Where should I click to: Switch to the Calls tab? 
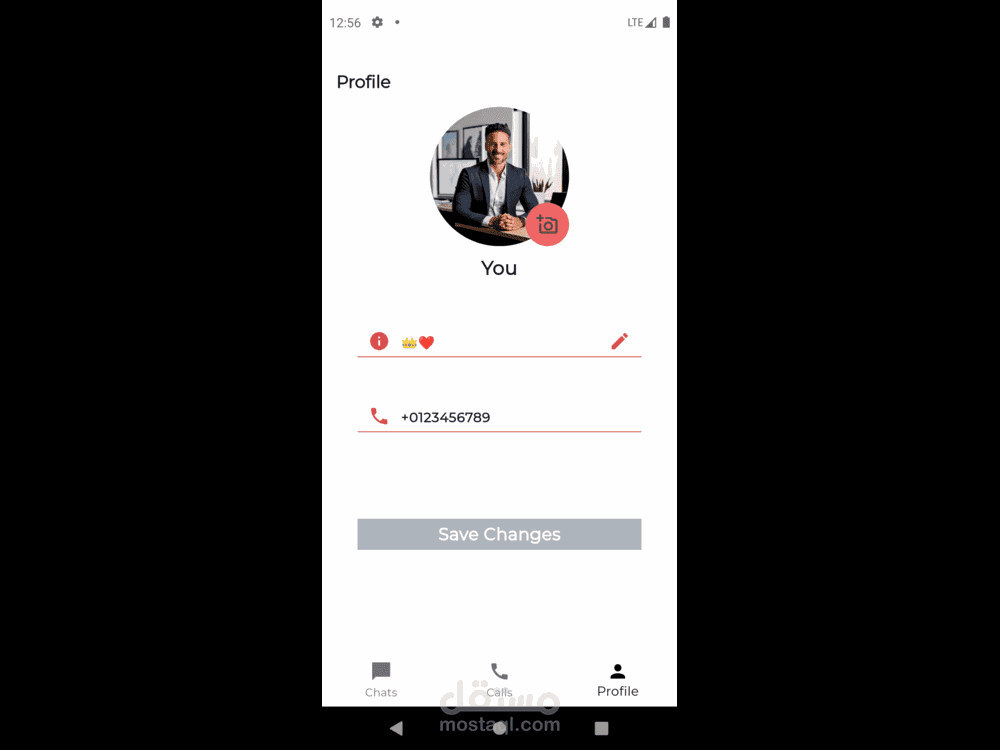(x=499, y=680)
